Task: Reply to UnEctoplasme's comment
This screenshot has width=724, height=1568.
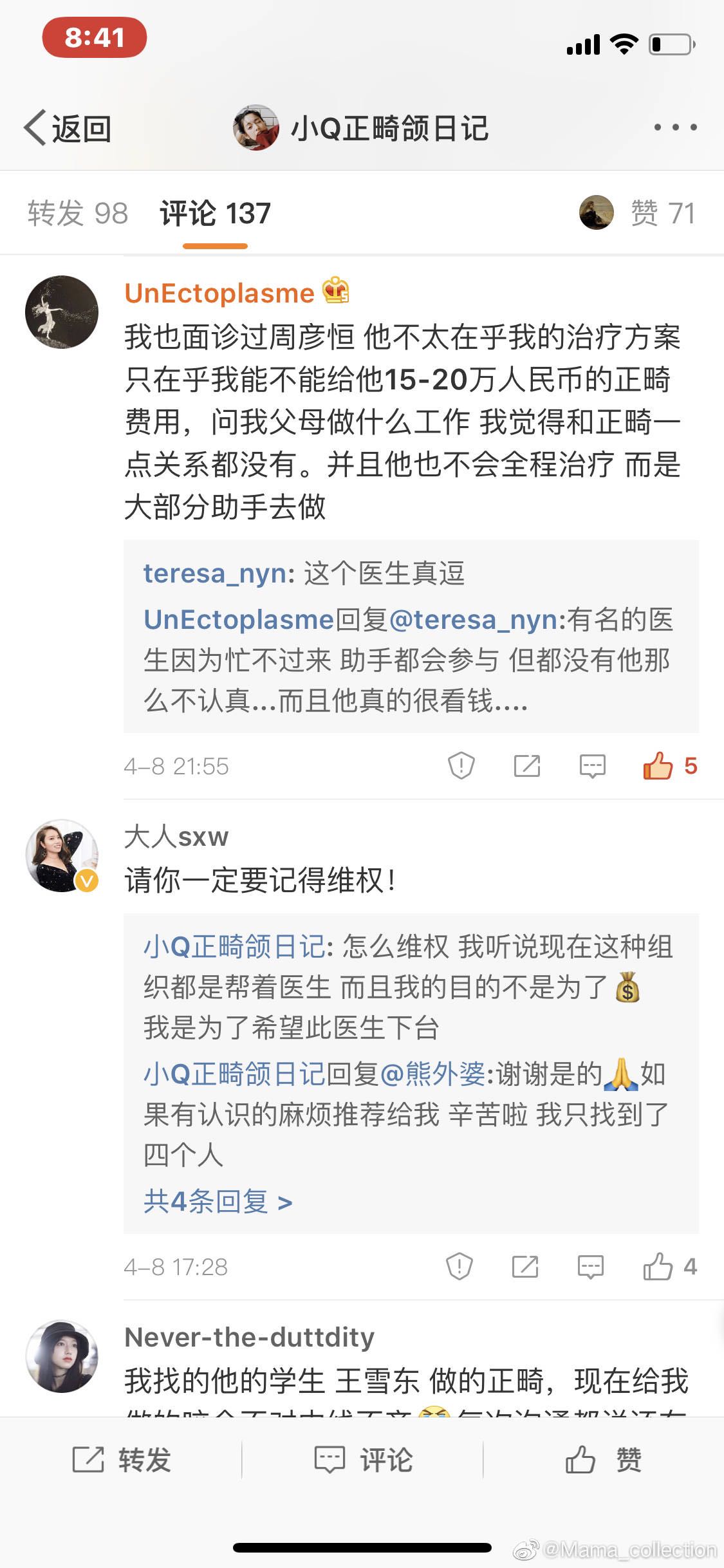Action: [592, 766]
